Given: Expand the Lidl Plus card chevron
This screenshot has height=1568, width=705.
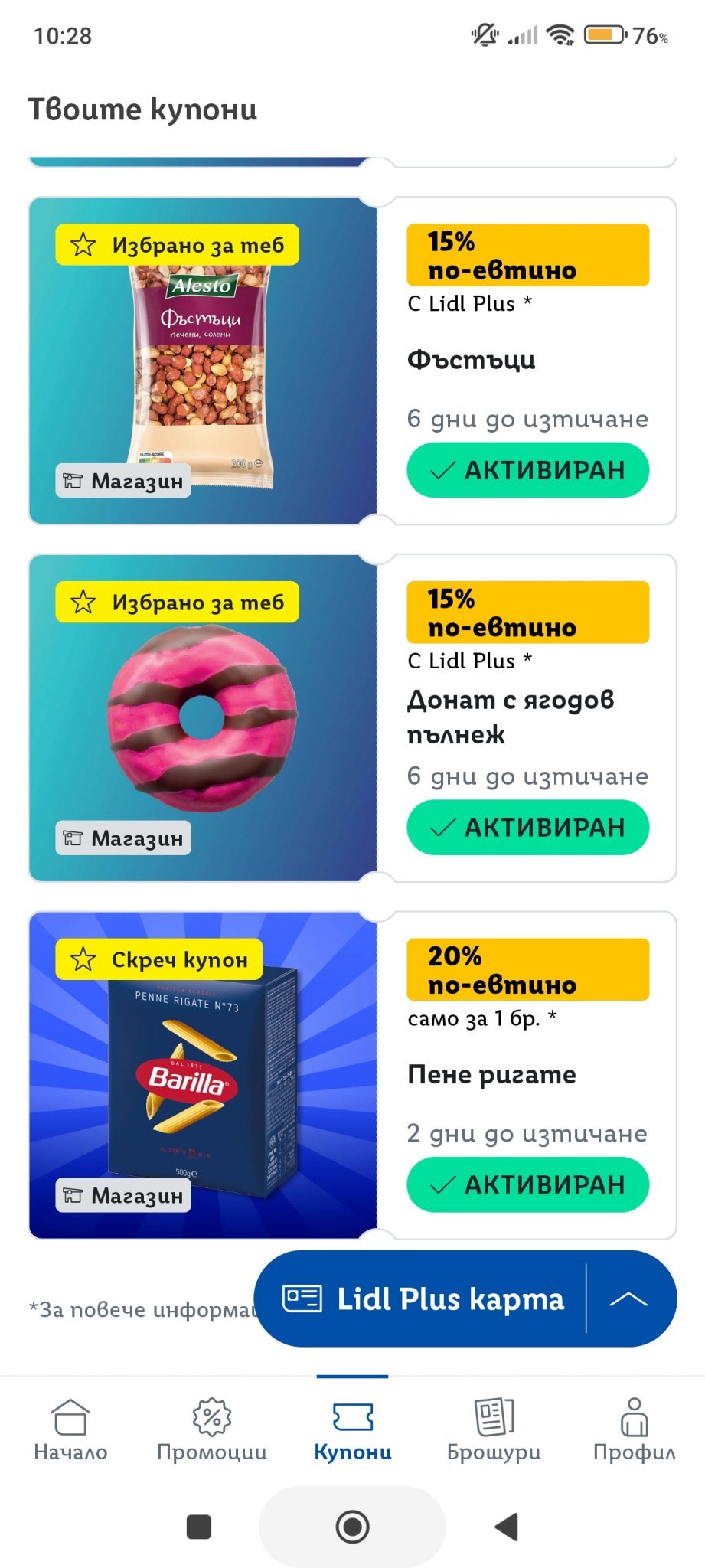Looking at the screenshot, I should coord(628,1299).
